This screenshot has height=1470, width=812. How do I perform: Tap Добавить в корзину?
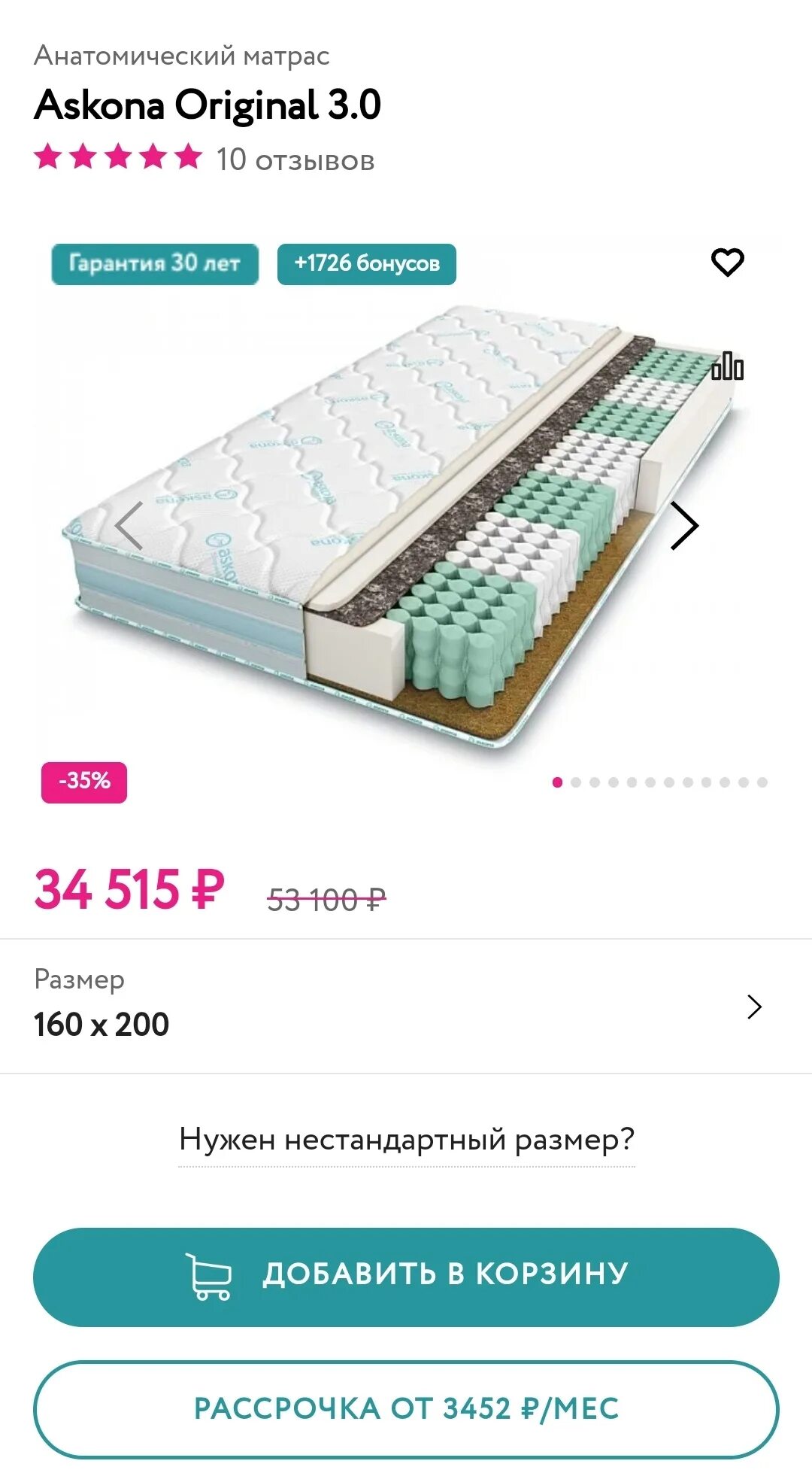tap(406, 1277)
